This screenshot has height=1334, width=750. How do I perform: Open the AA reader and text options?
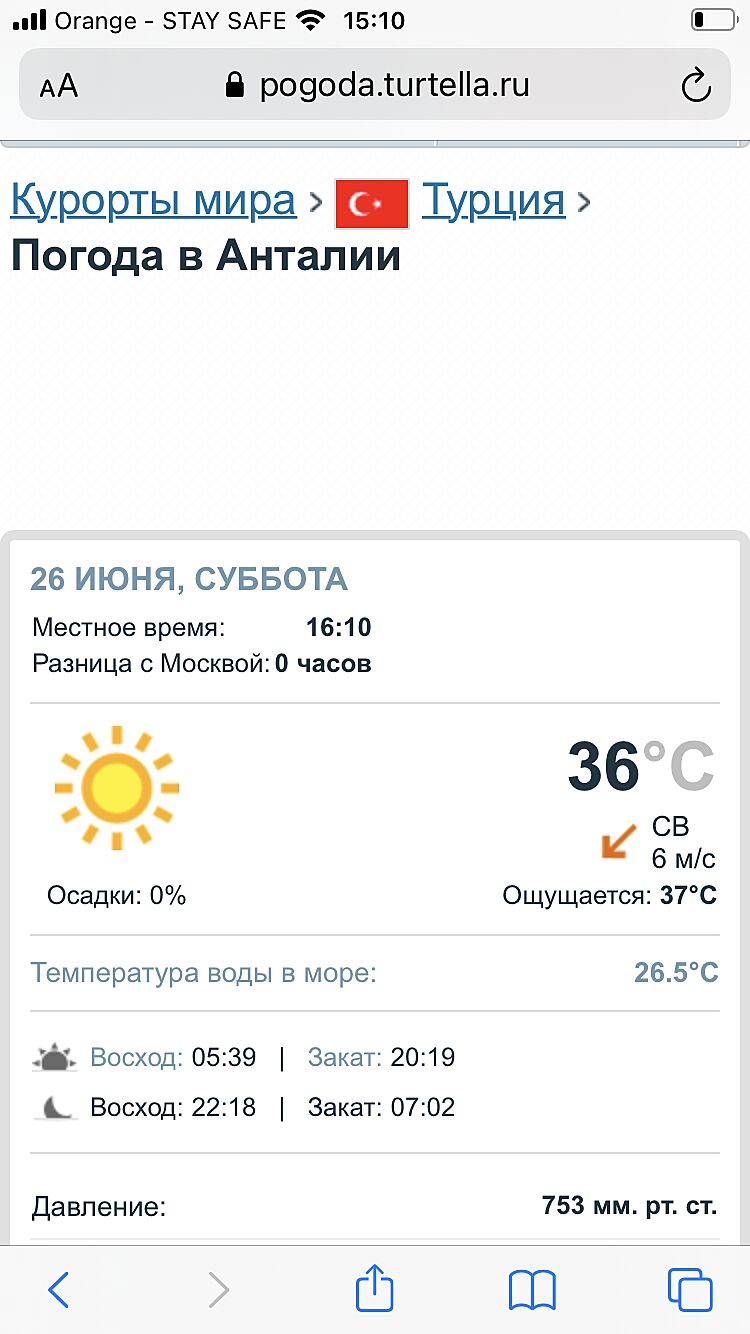click(x=59, y=86)
